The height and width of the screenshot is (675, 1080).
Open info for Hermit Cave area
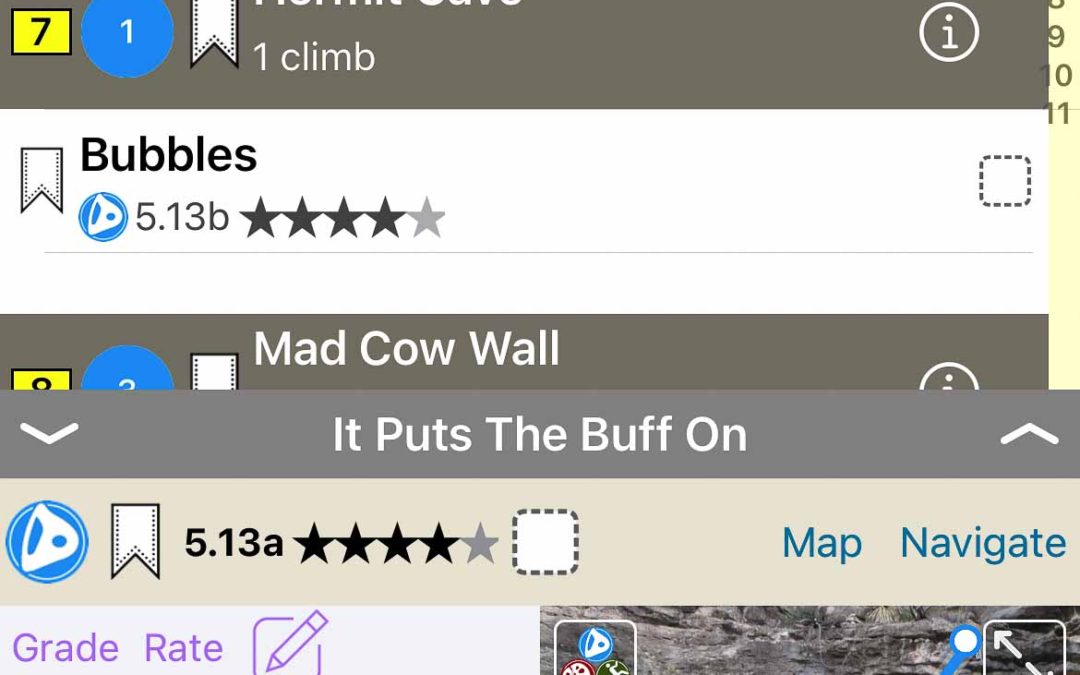948,34
